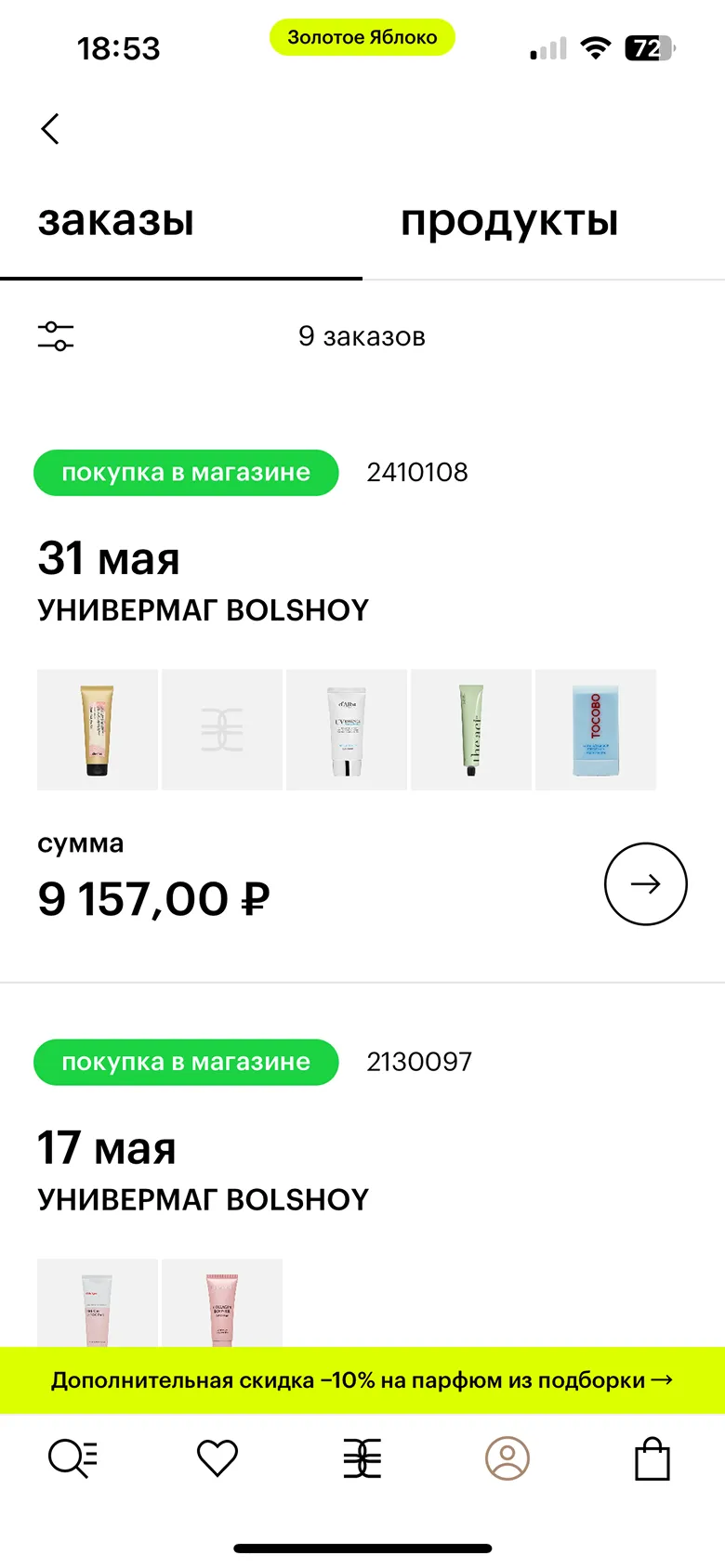Open the catalog search in bottom navigation

click(72, 1458)
